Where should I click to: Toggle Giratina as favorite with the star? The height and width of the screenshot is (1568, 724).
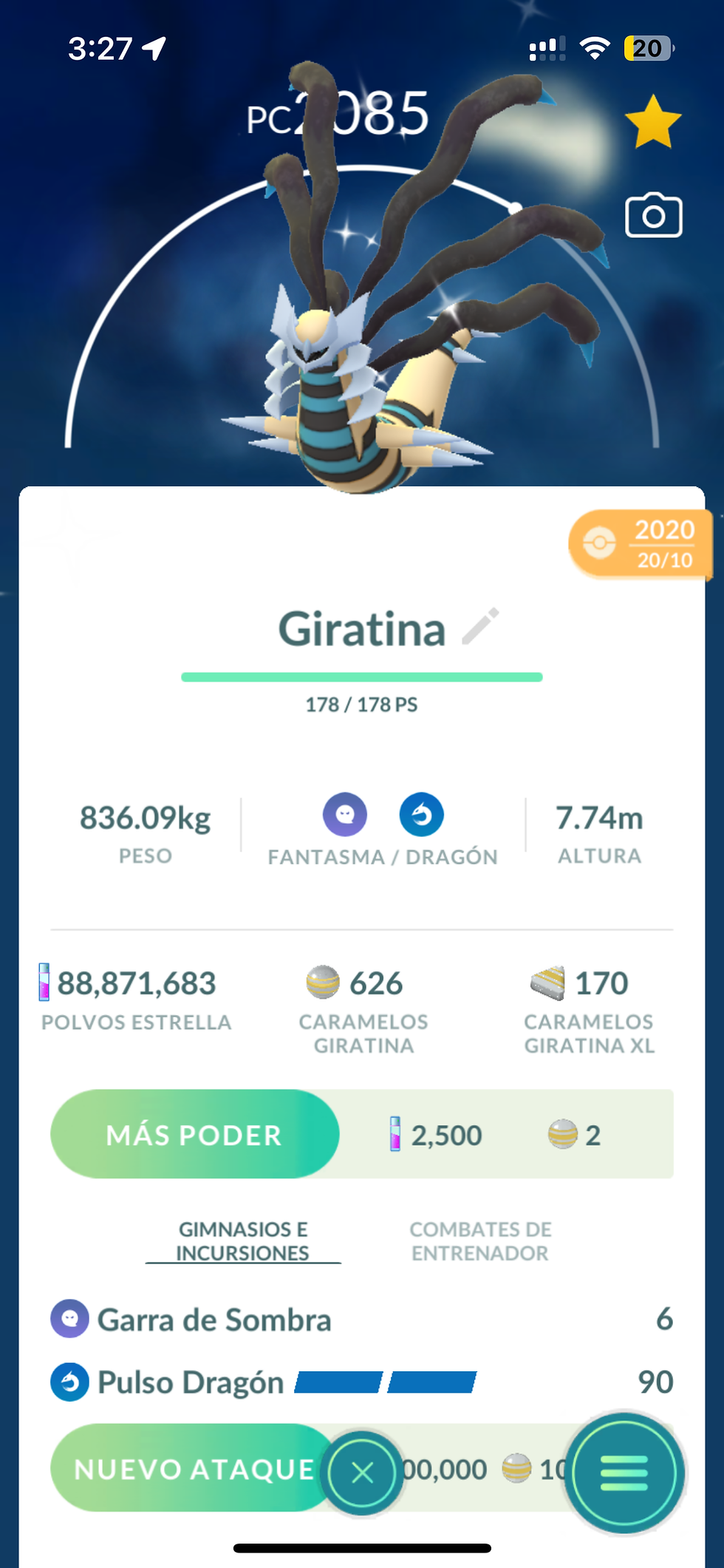[x=653, y=121]
